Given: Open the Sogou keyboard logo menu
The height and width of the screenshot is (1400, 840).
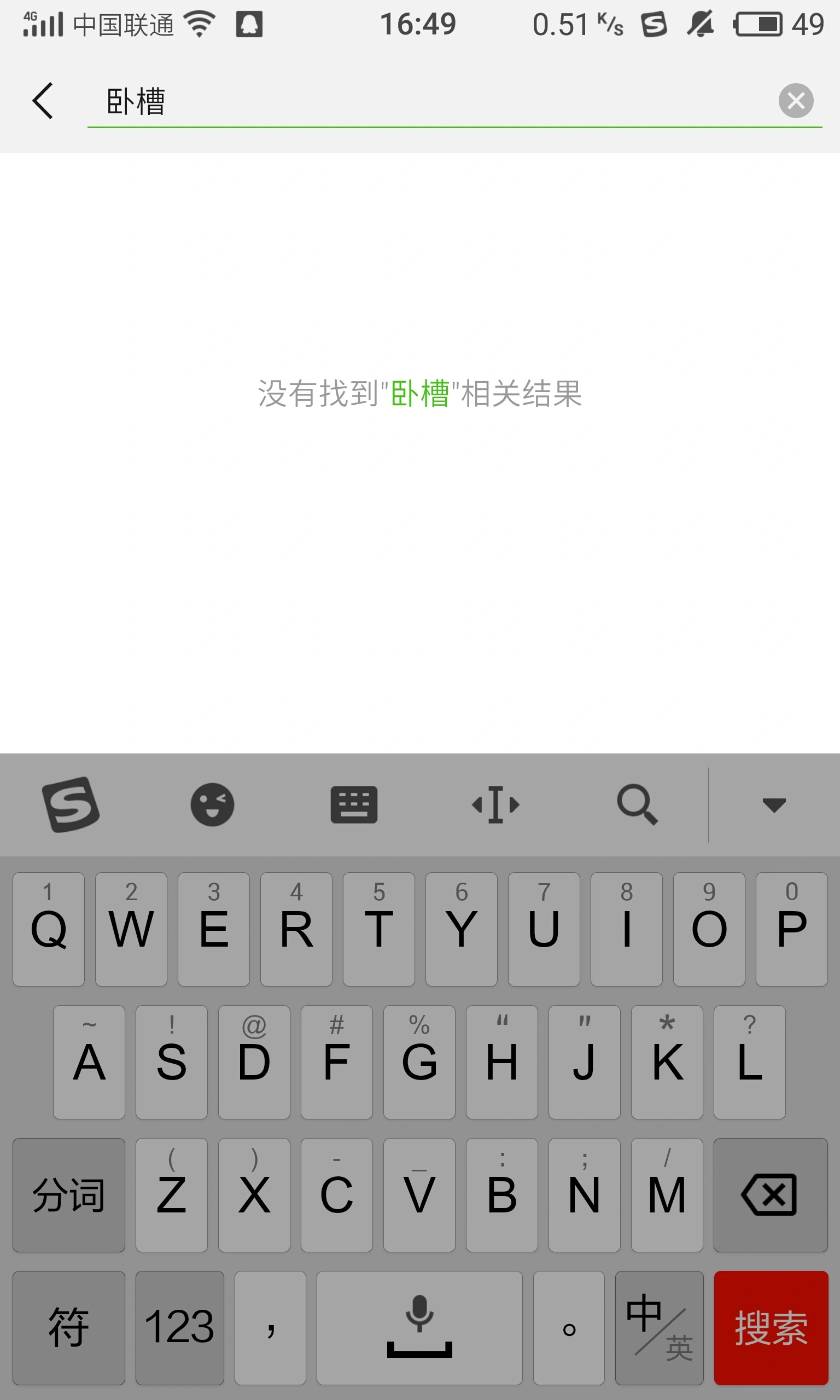Looking at the screenshot, I should [x=71, y=804].
